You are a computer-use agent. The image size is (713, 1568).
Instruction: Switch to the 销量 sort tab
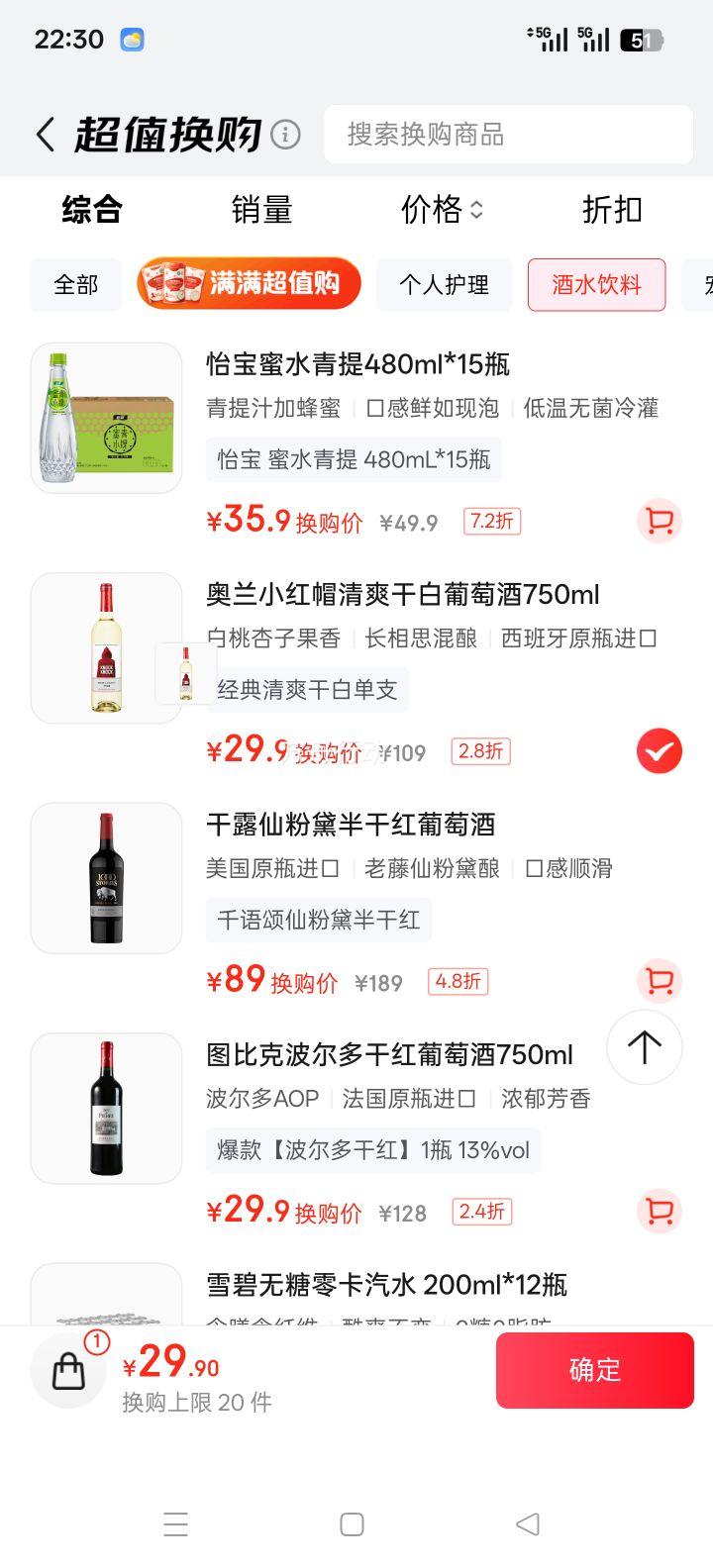tap(261, 210)
